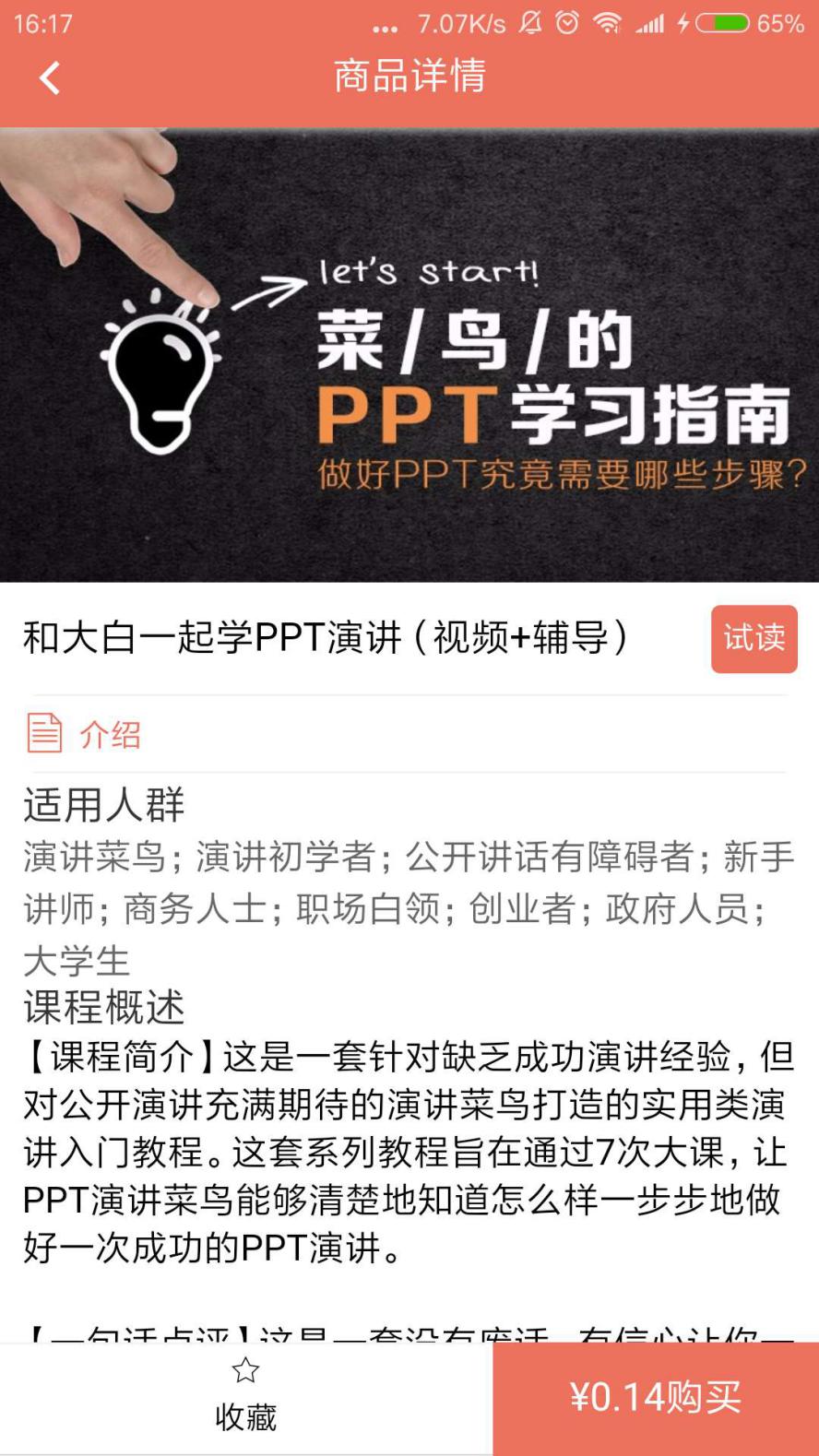The image size is (819, 1456).
Task: Go back from the 商品详情 page
Action: [x=50, y=77]
